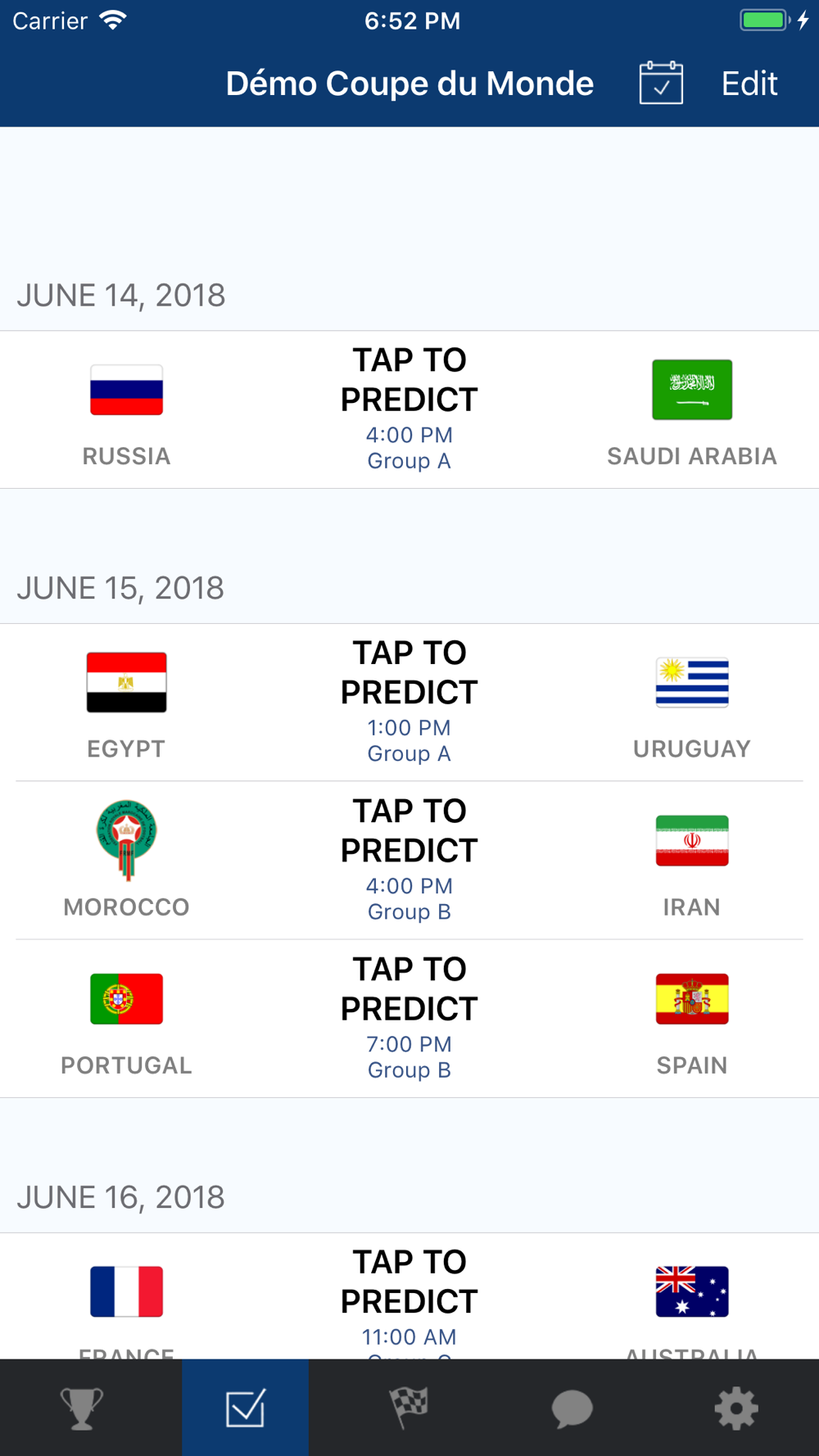Tap the Edit button
Viewport: 819px width, 1456px height.
click(749, 84)
